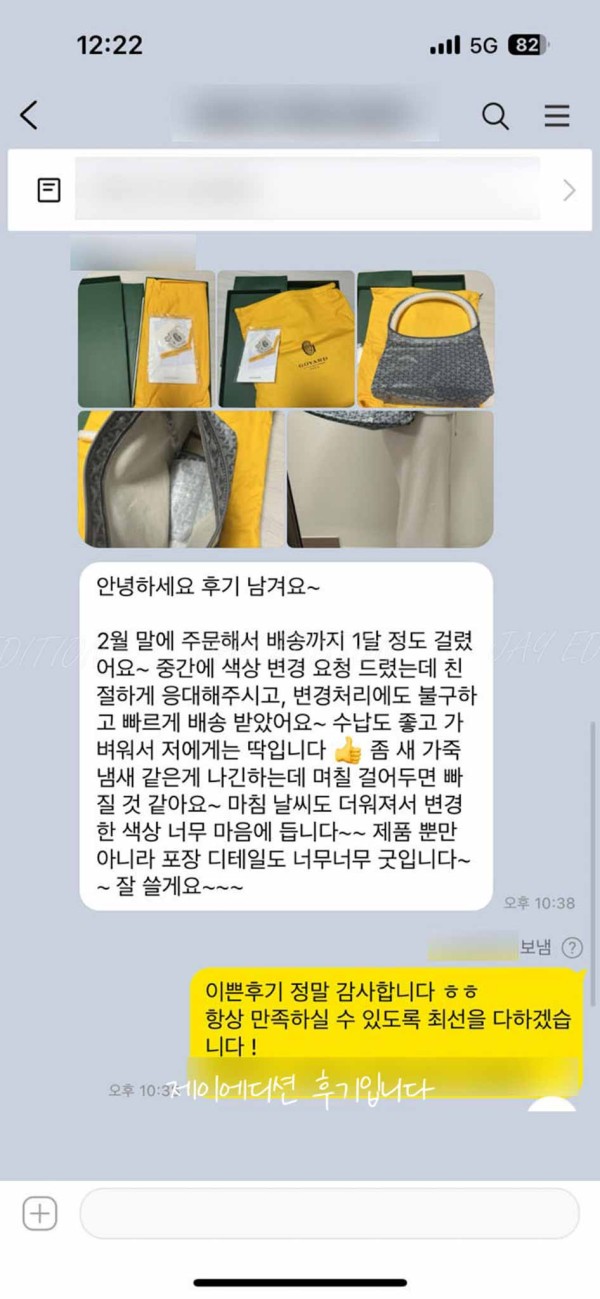Open the plus attachment menu
The image size is (600, 1299).
tap(39, 1214)
